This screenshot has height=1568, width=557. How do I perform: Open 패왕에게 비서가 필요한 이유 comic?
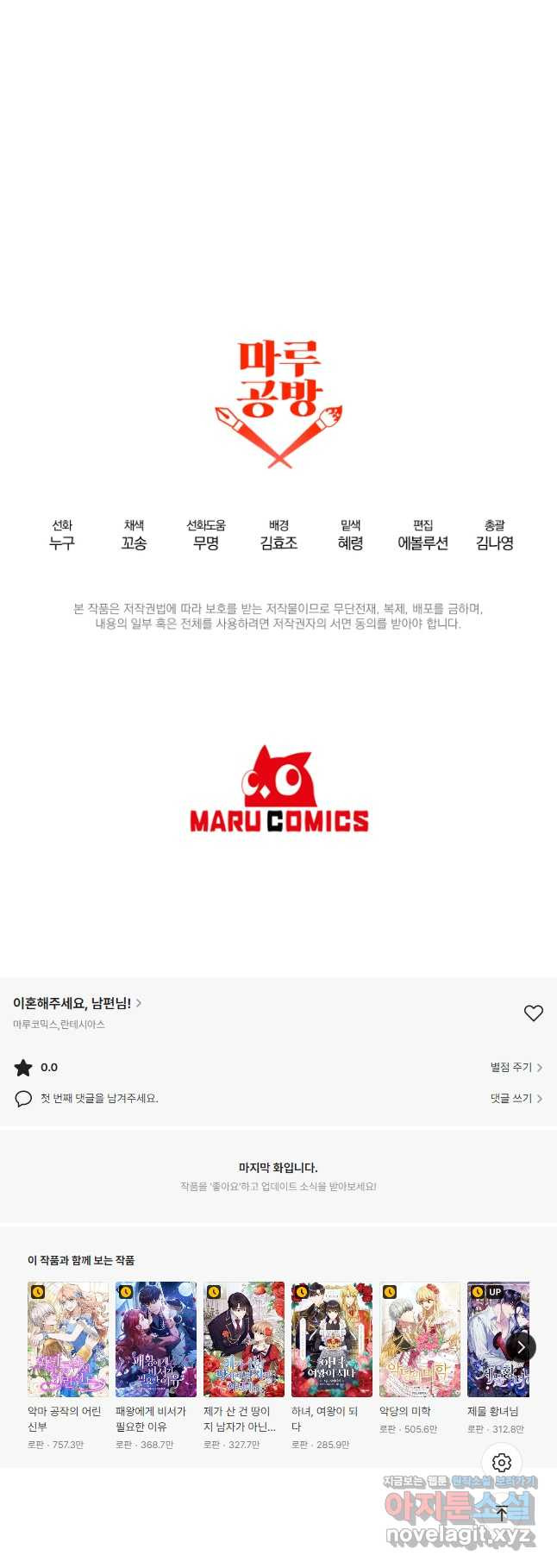pos(156,1339)
